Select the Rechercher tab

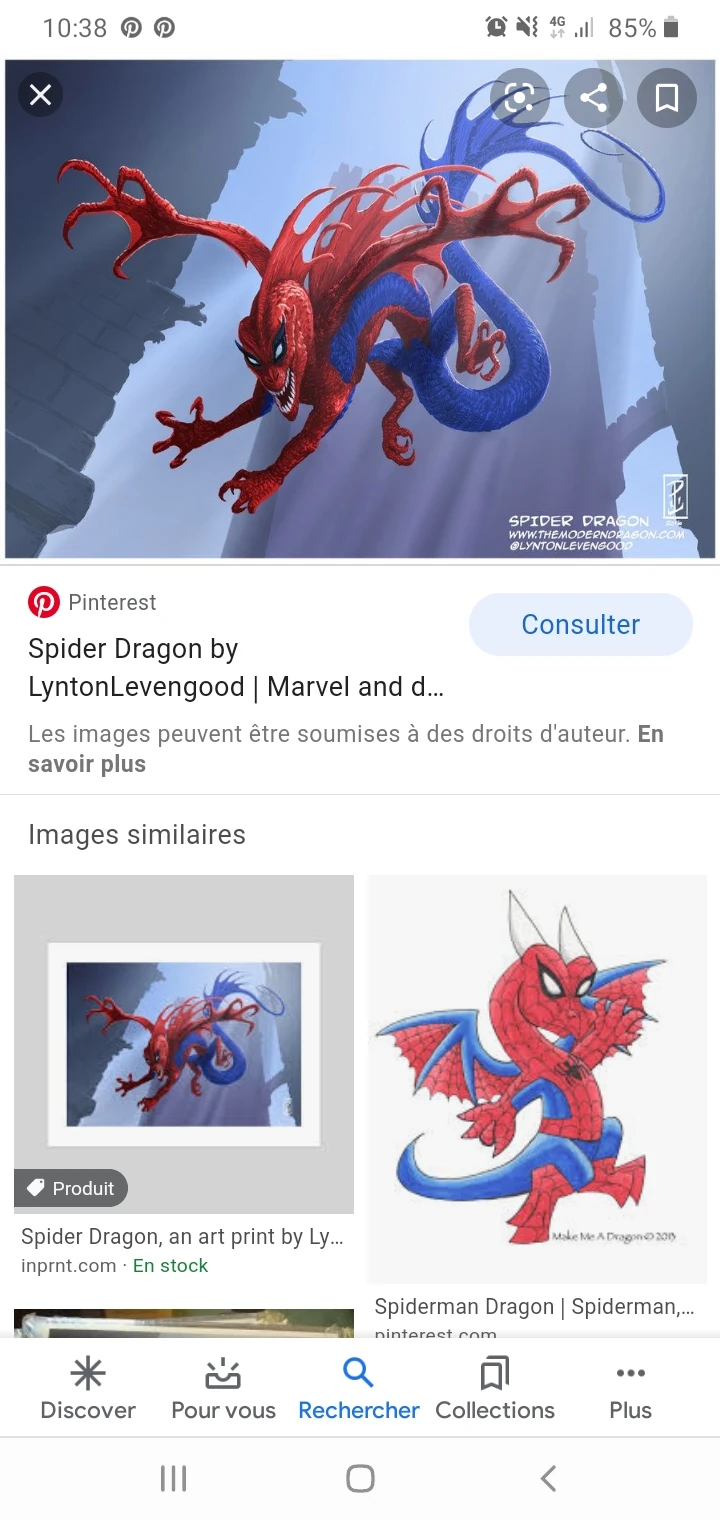pyautogui.click(x=358, y=1388)
